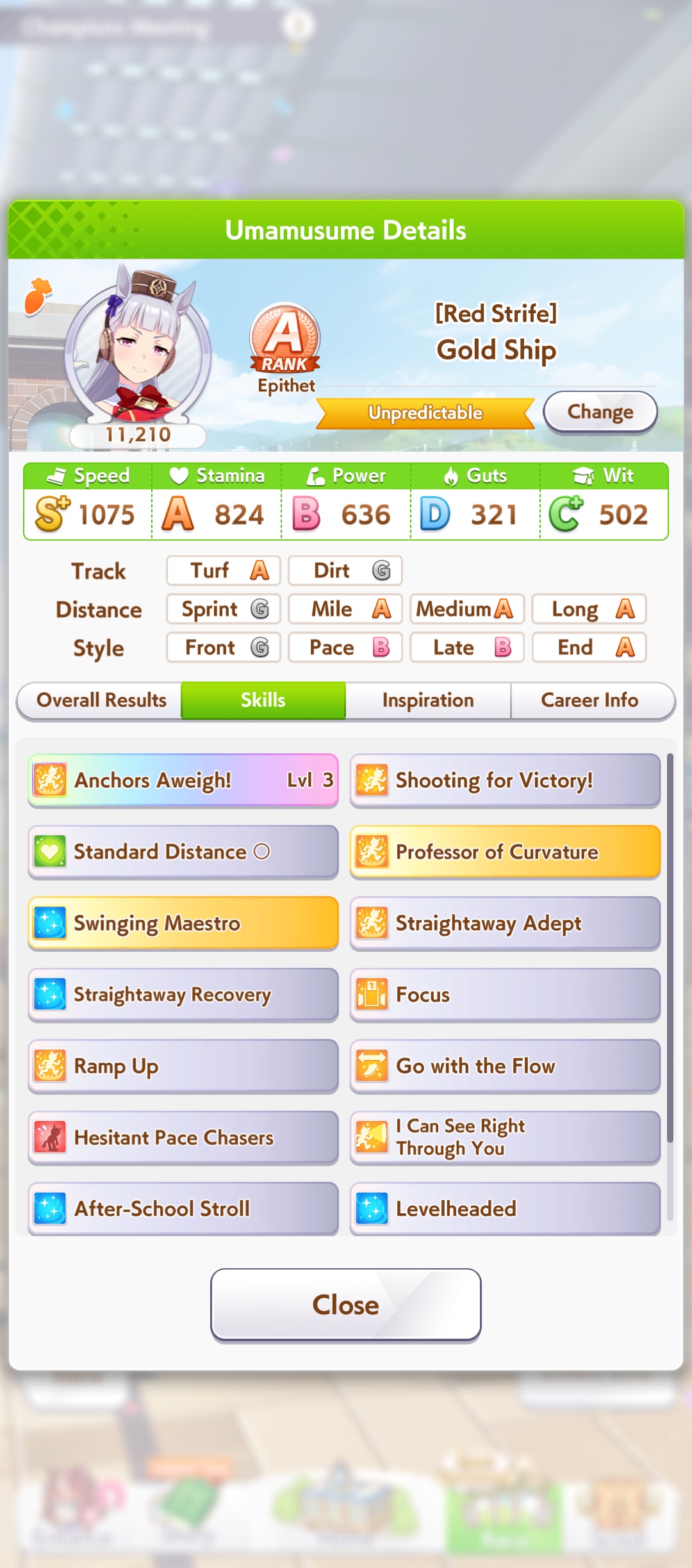
Task: Close the Umamusume Details dialog
Action: 345,1304
